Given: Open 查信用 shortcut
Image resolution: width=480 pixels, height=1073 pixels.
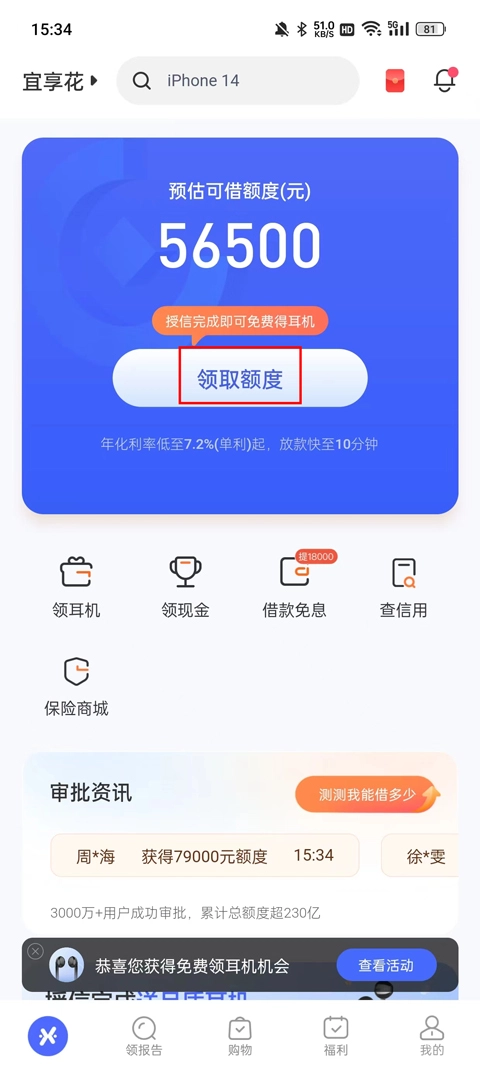Looking at the screenshot, I should point(403,588).
